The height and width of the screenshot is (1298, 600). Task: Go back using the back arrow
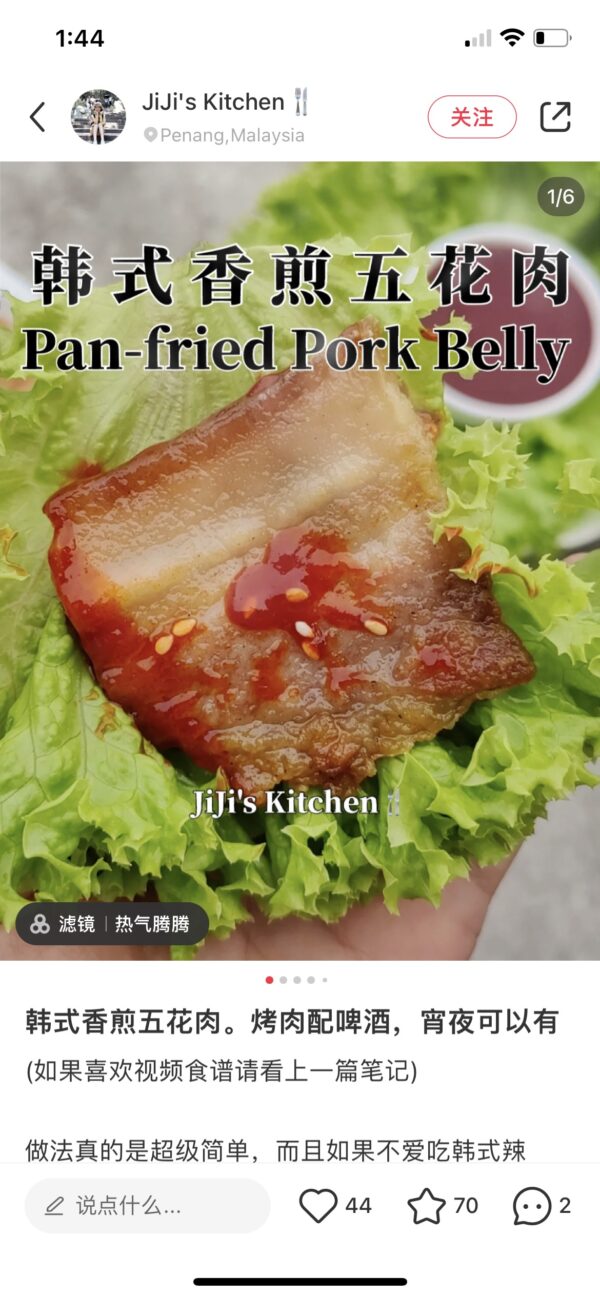[x=38, y=117]
